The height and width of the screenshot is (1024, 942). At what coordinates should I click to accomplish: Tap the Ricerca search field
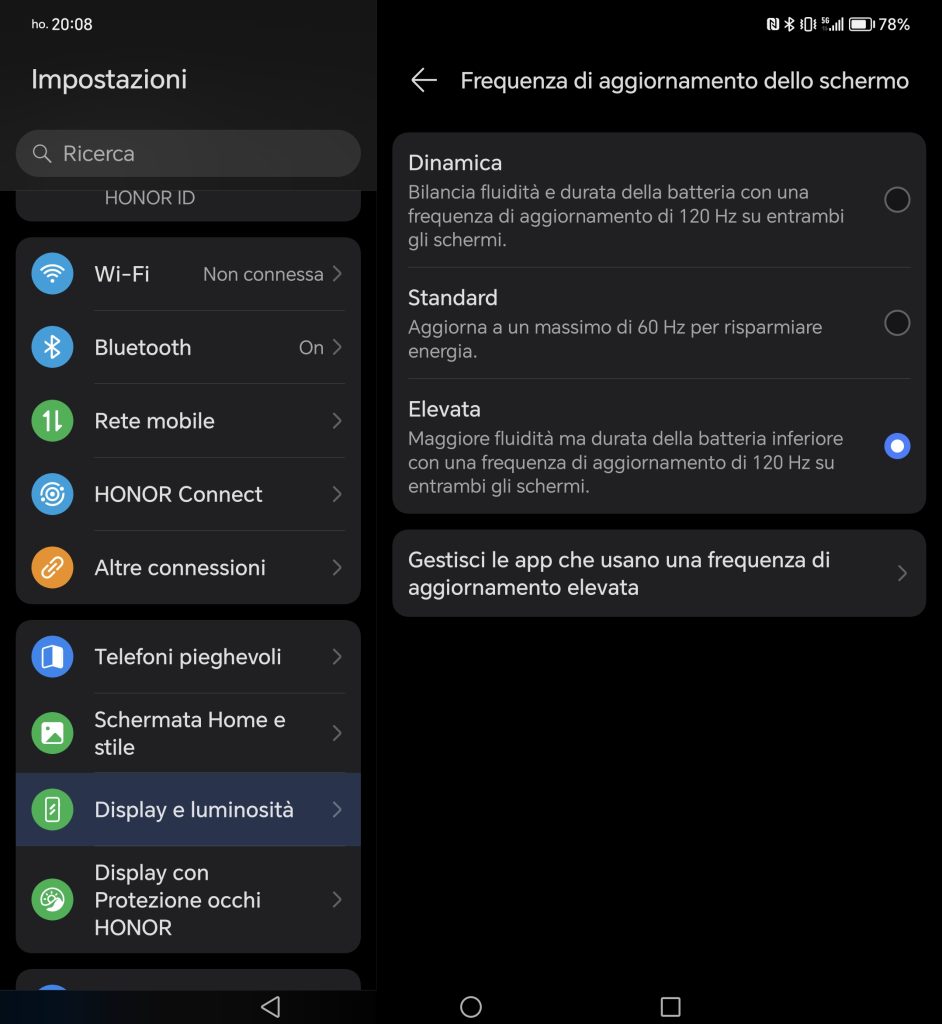point(188,154)
